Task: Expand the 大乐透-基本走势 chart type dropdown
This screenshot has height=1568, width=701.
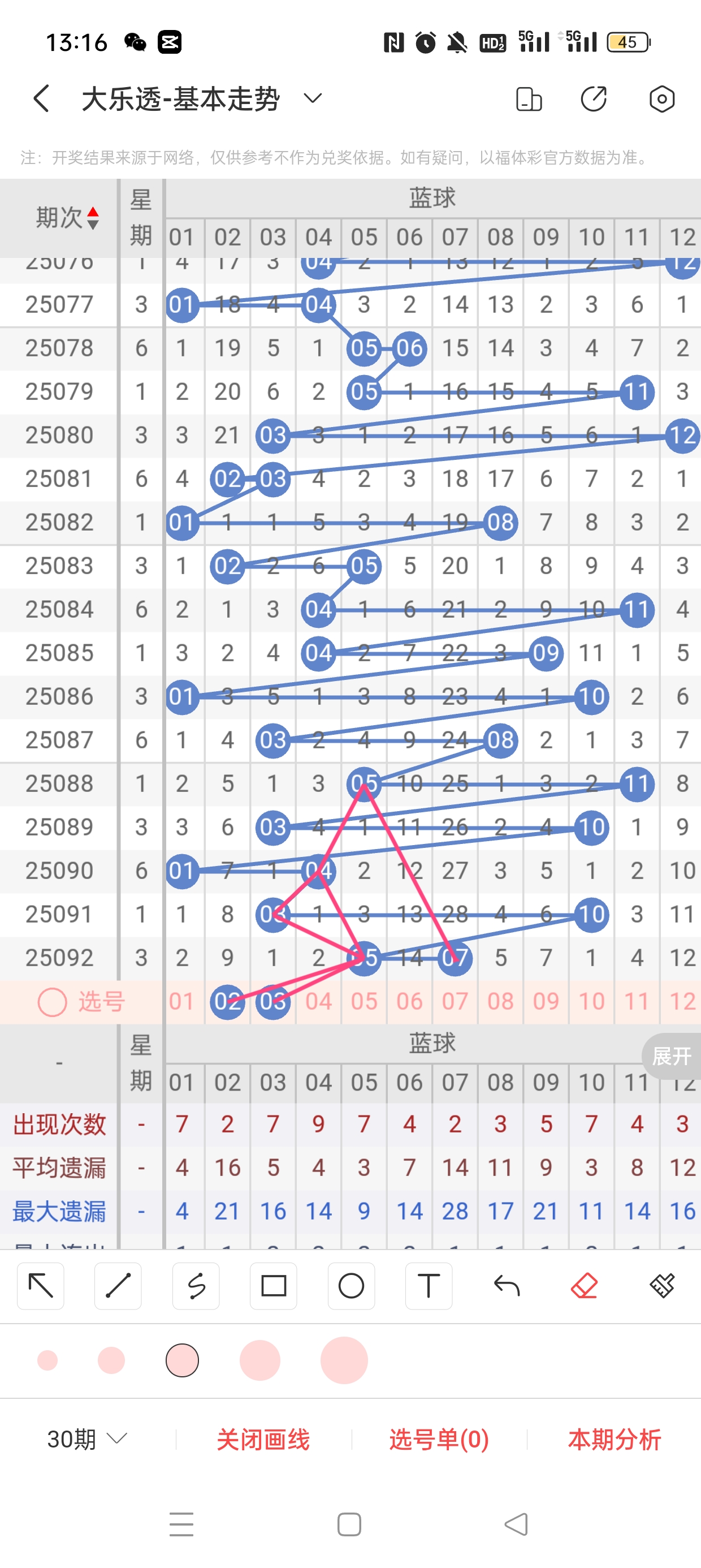Action: pyautogui.click(x=312, y=98)
